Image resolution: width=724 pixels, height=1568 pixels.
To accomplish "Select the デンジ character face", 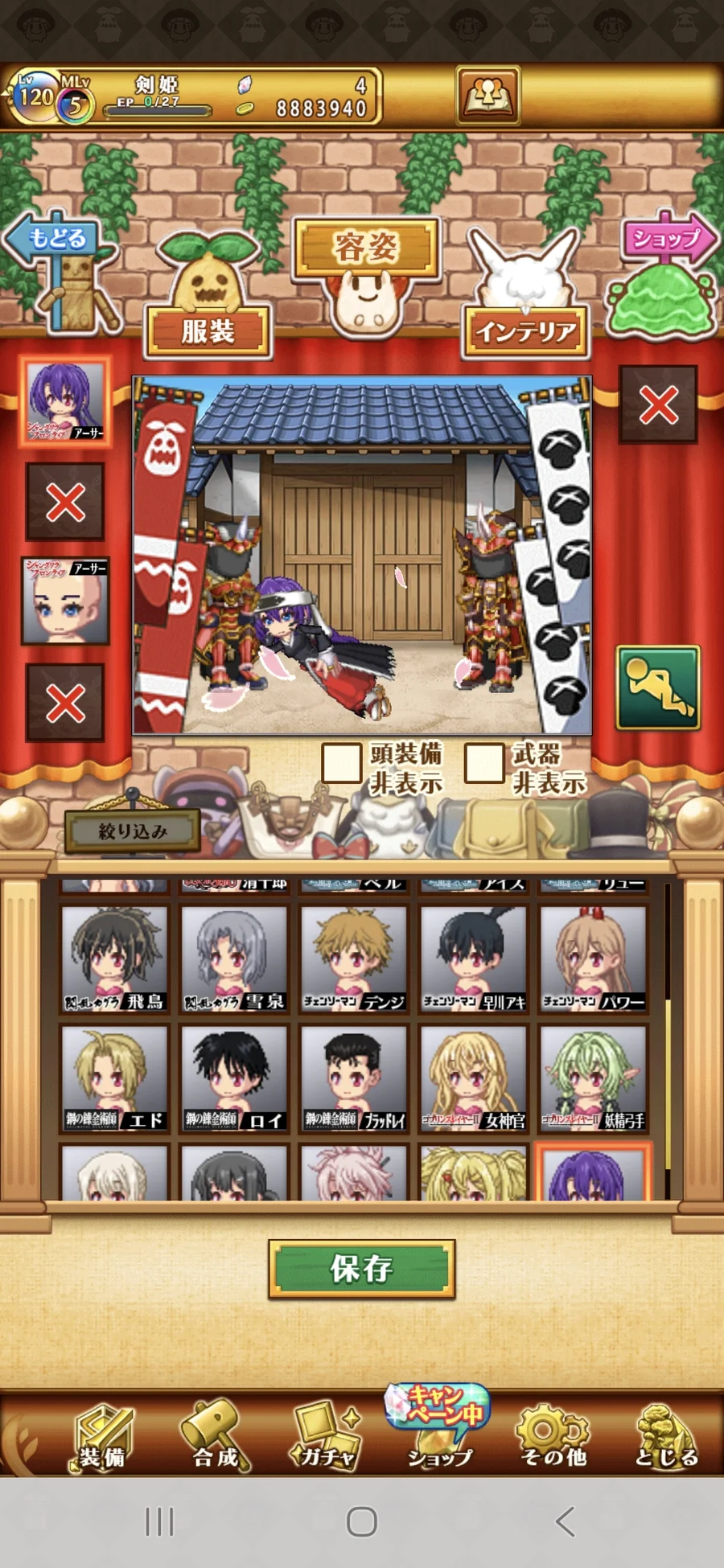I will tap(354, 958).
